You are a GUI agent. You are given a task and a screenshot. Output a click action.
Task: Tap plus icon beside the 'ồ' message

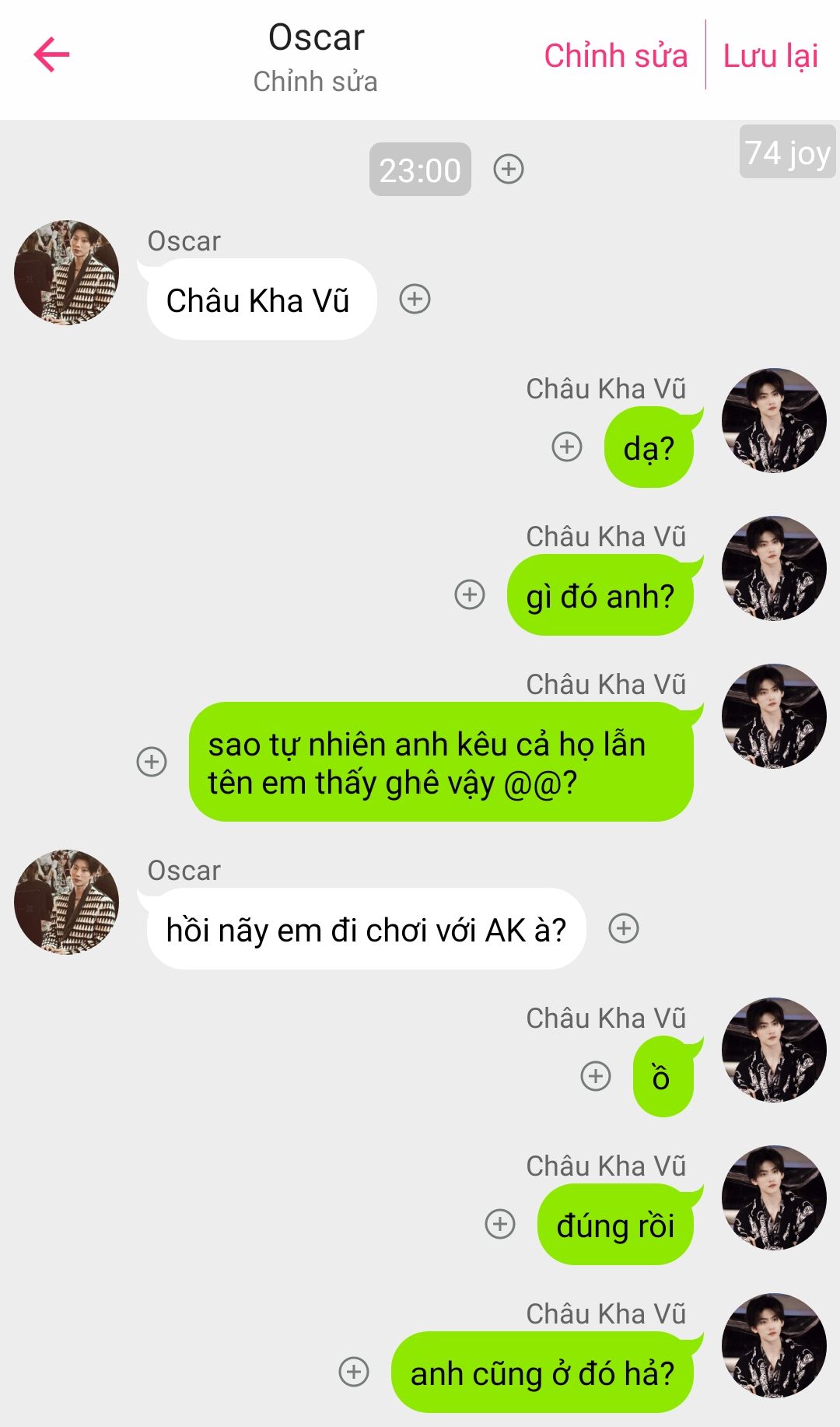596,1076
